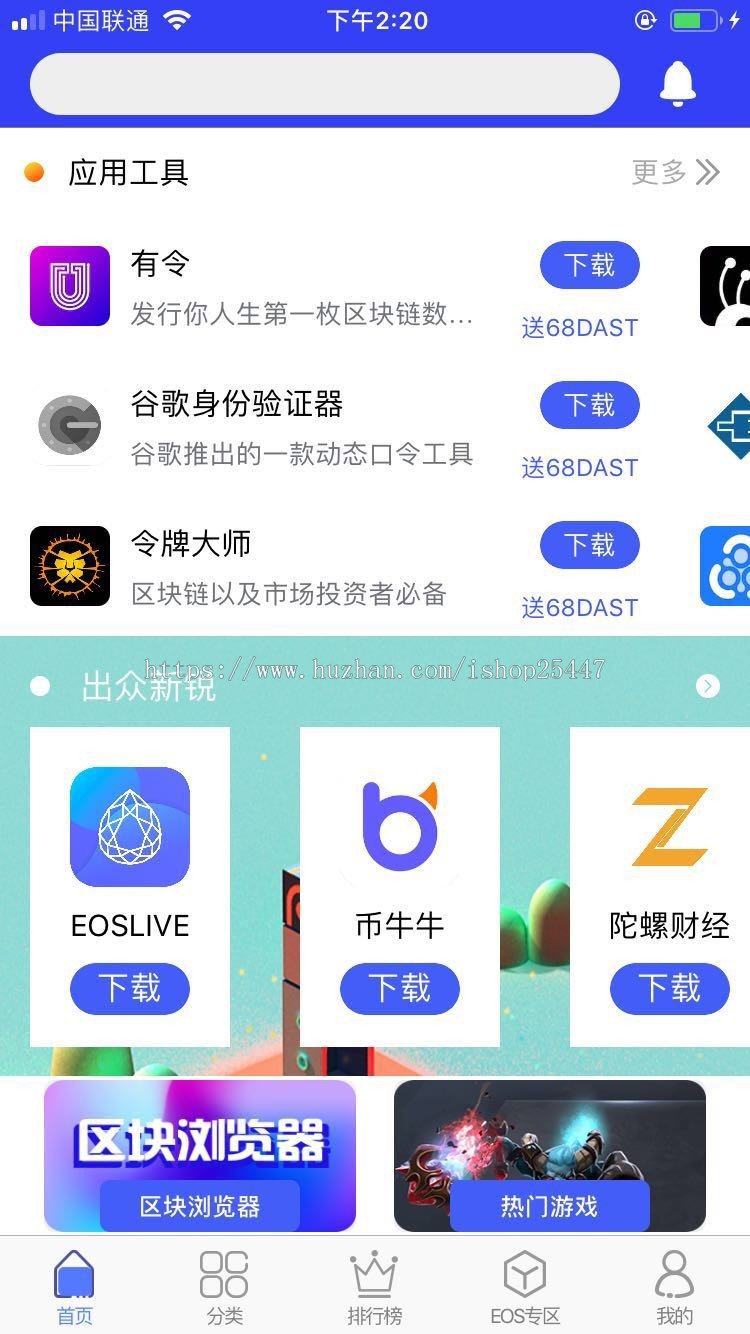Screen dimensions: 750x1334
Task: Switch to the 分类 tab
Action: (x=224, y=1288)
